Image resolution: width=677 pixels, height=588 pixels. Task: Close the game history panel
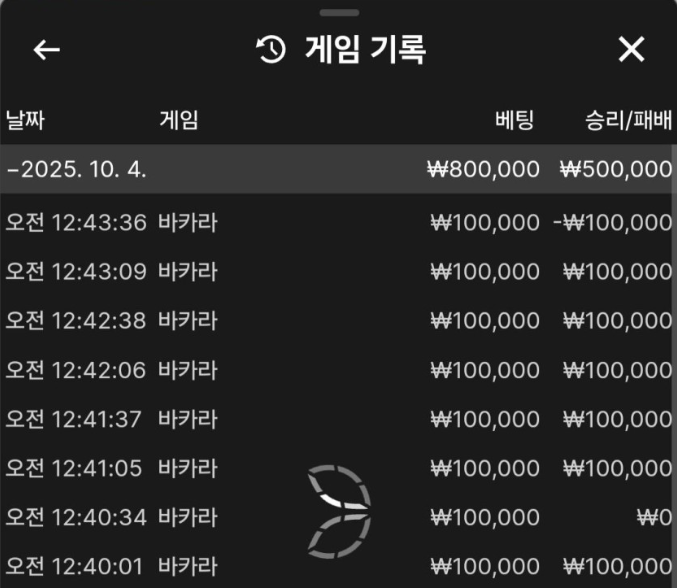pos(631,50)
